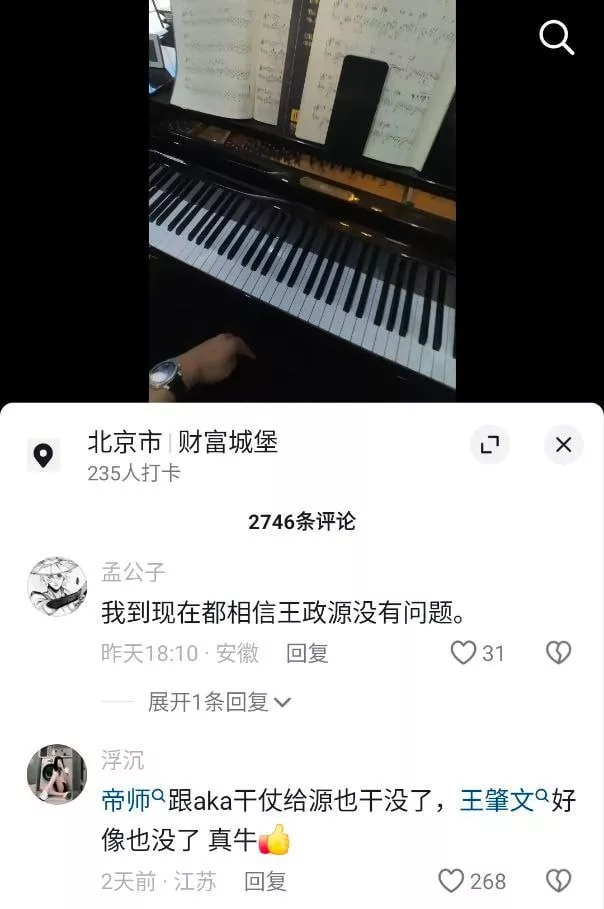This screenshot has height=909, width=604.
Task: Open 孟公子's profile avatar
Action: (x=57, y=586)
